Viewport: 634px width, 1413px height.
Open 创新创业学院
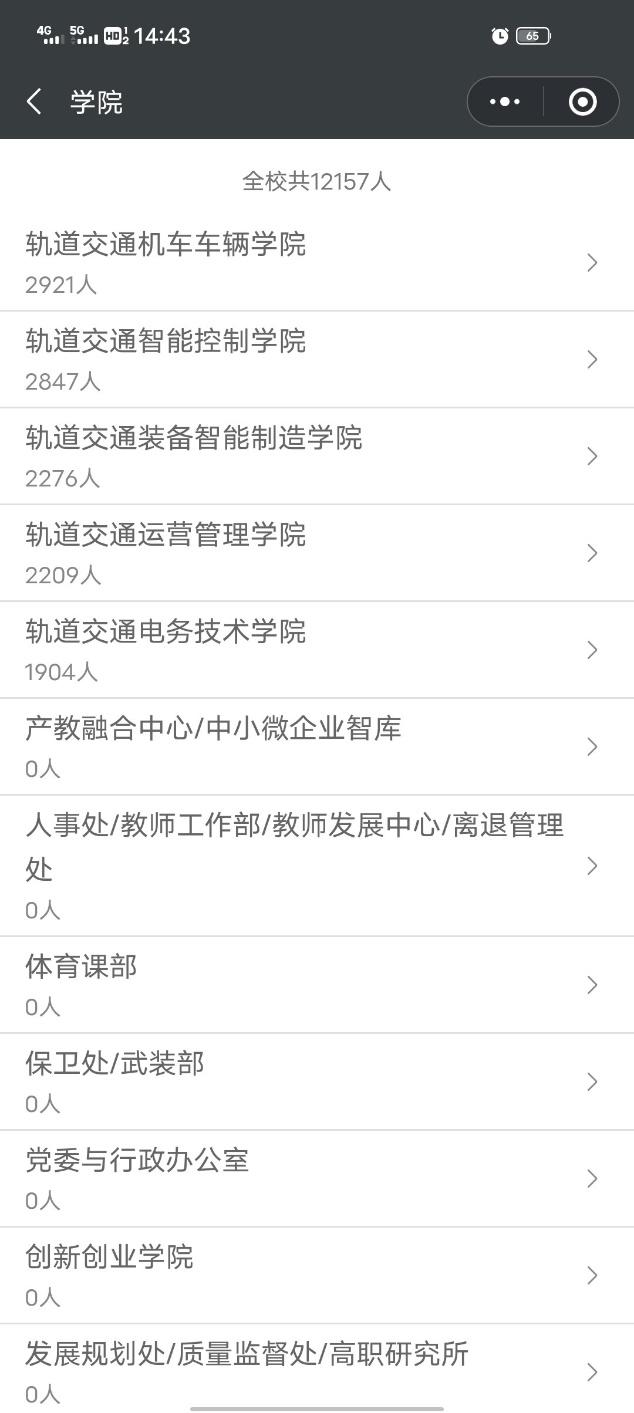coord(317,1276)
